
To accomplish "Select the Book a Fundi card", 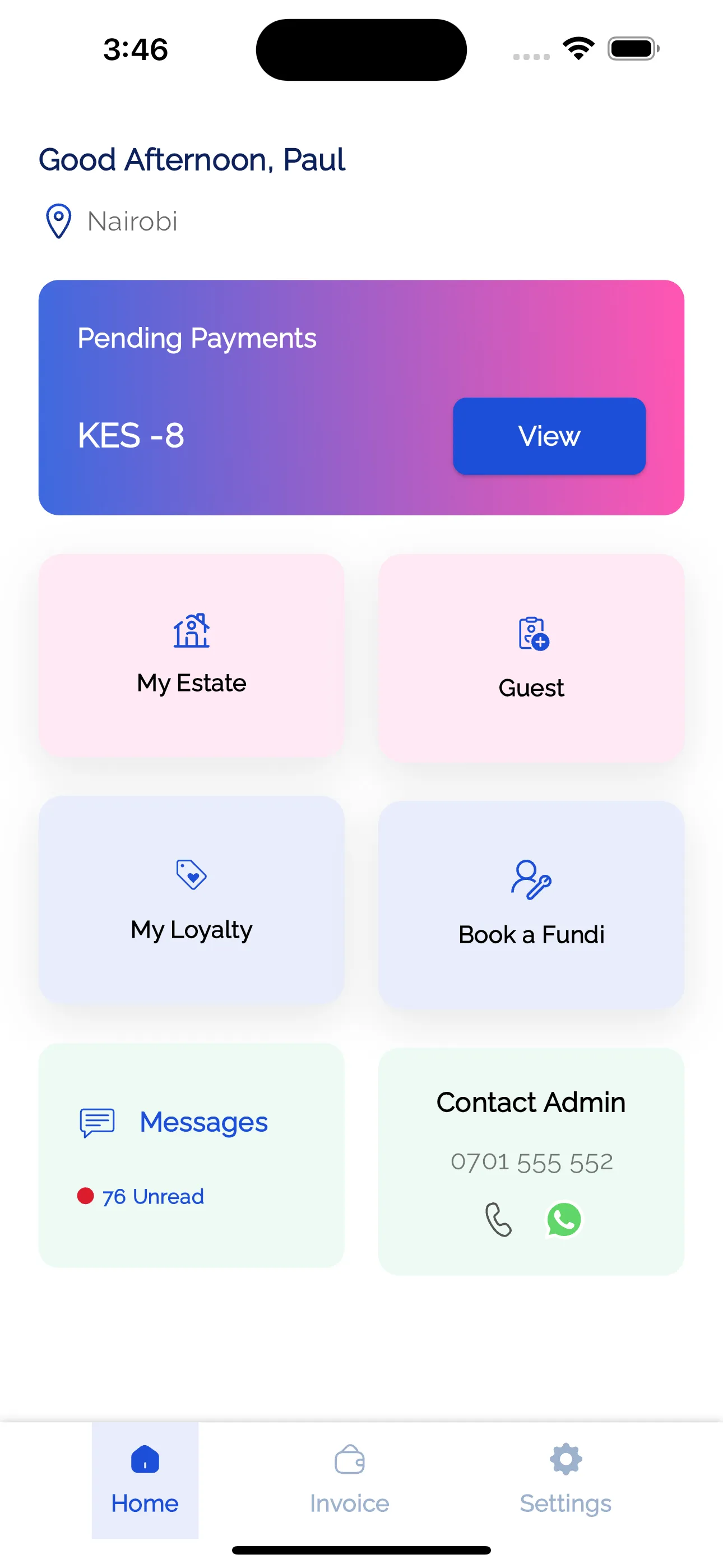I will pyautogui.click(x=531, y=905).
